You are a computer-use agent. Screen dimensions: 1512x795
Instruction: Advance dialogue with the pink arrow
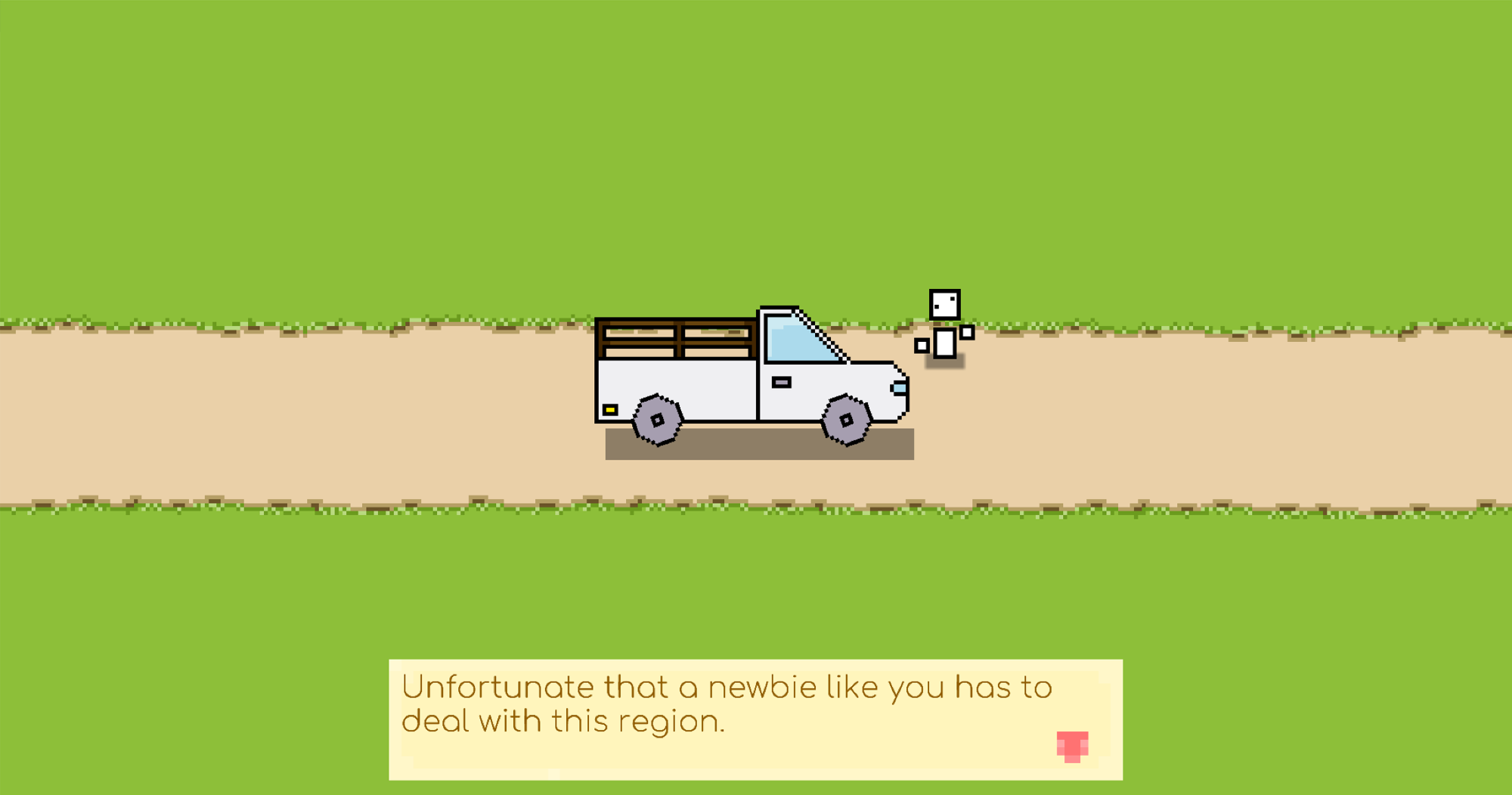coord(1072,746)
